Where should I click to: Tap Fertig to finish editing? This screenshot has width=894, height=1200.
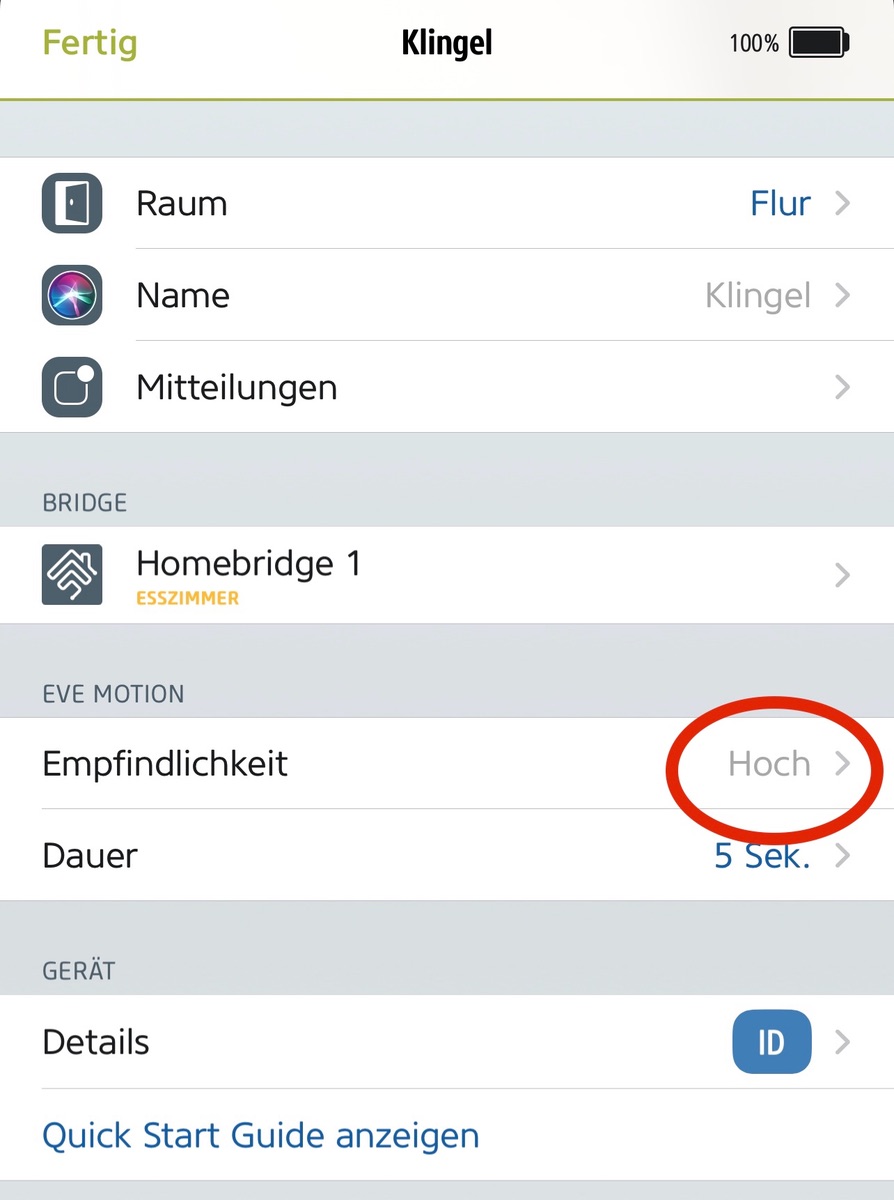(90, 43)
